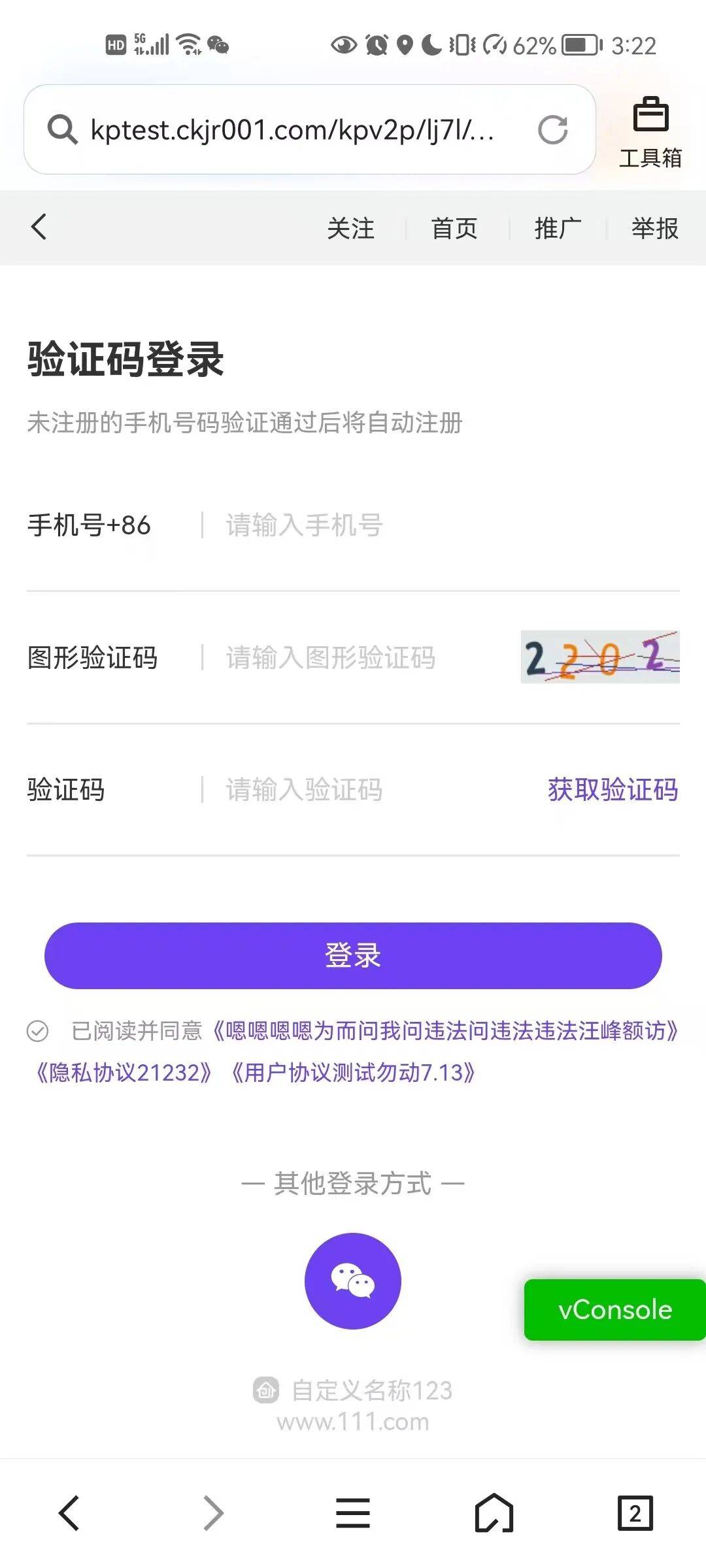
Task: Open 《隐私协议21232》 link
Action: point(124,1073)
